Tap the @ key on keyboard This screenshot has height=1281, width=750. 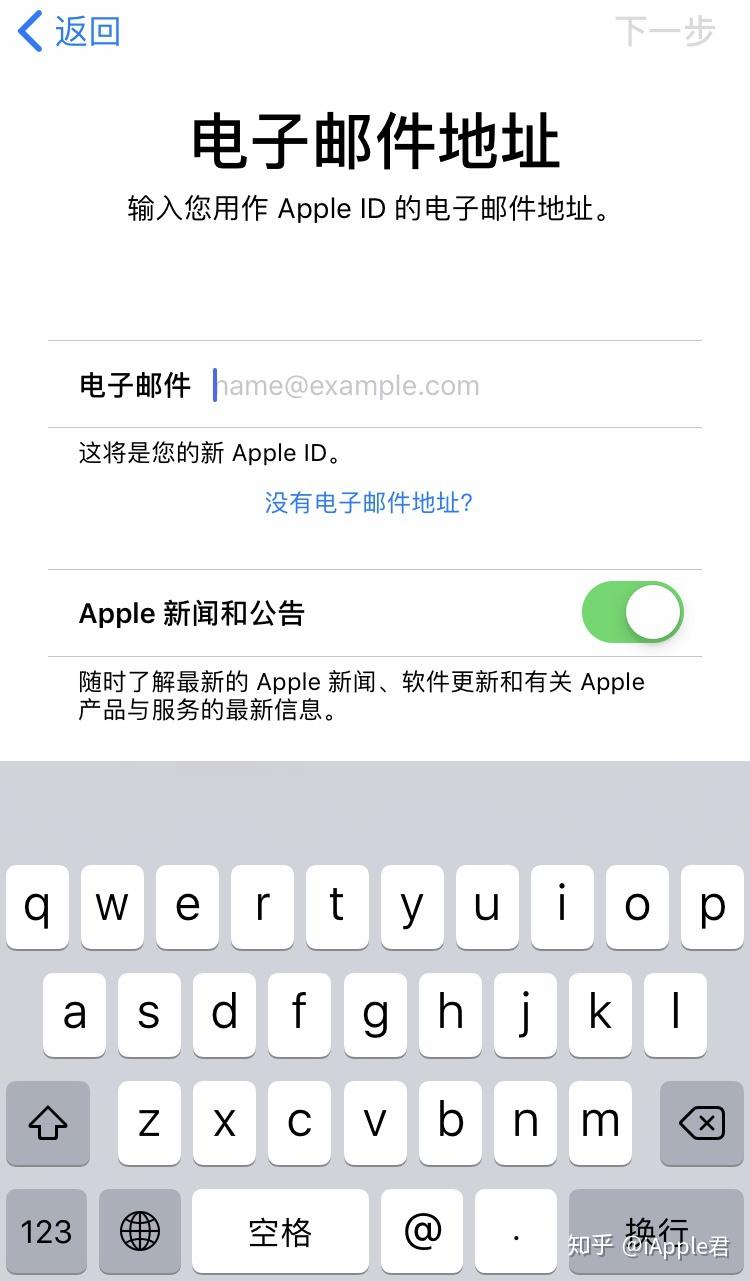pos(422,1231)
